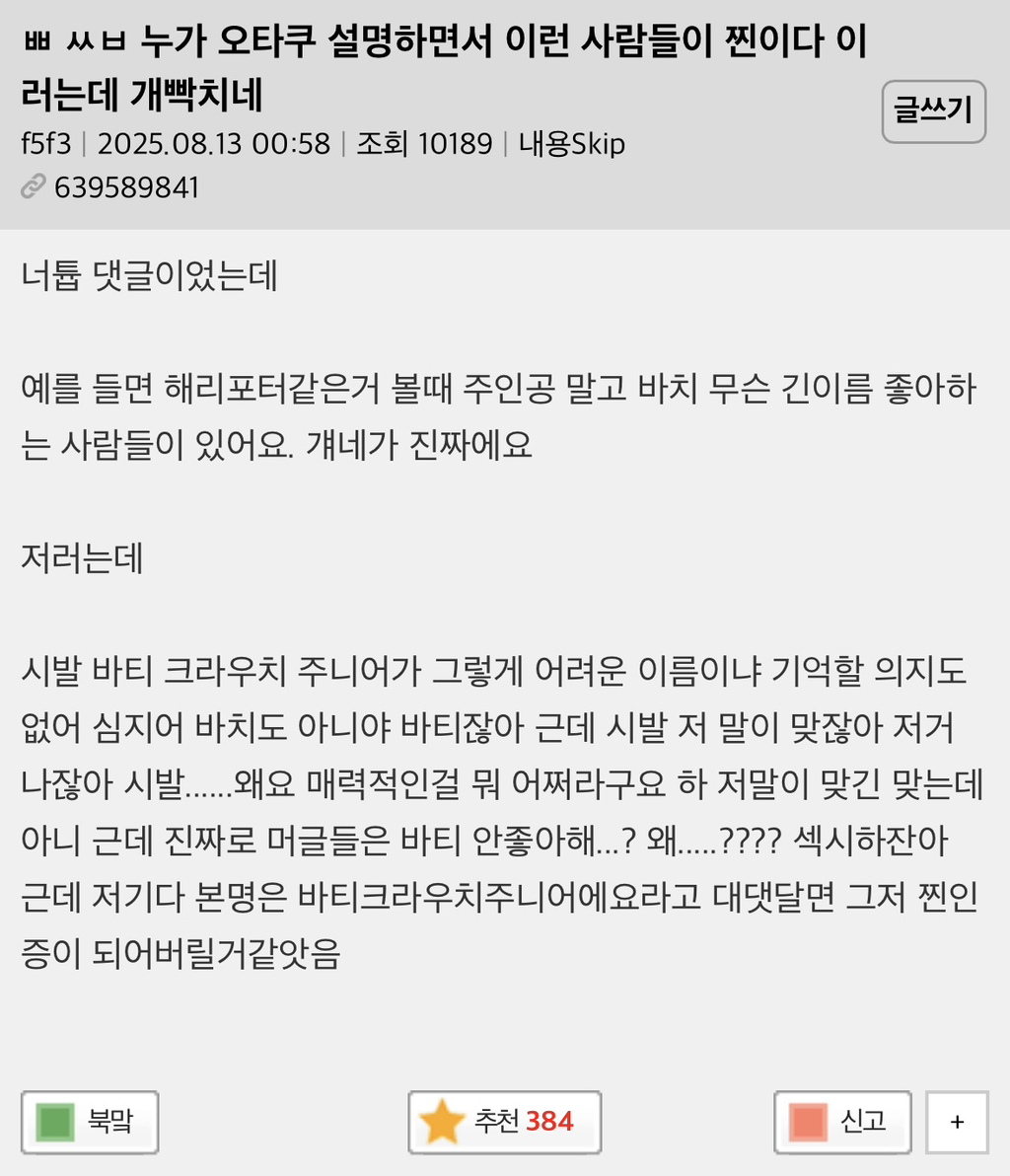Recommend the post with the 추천 star

504,1122
